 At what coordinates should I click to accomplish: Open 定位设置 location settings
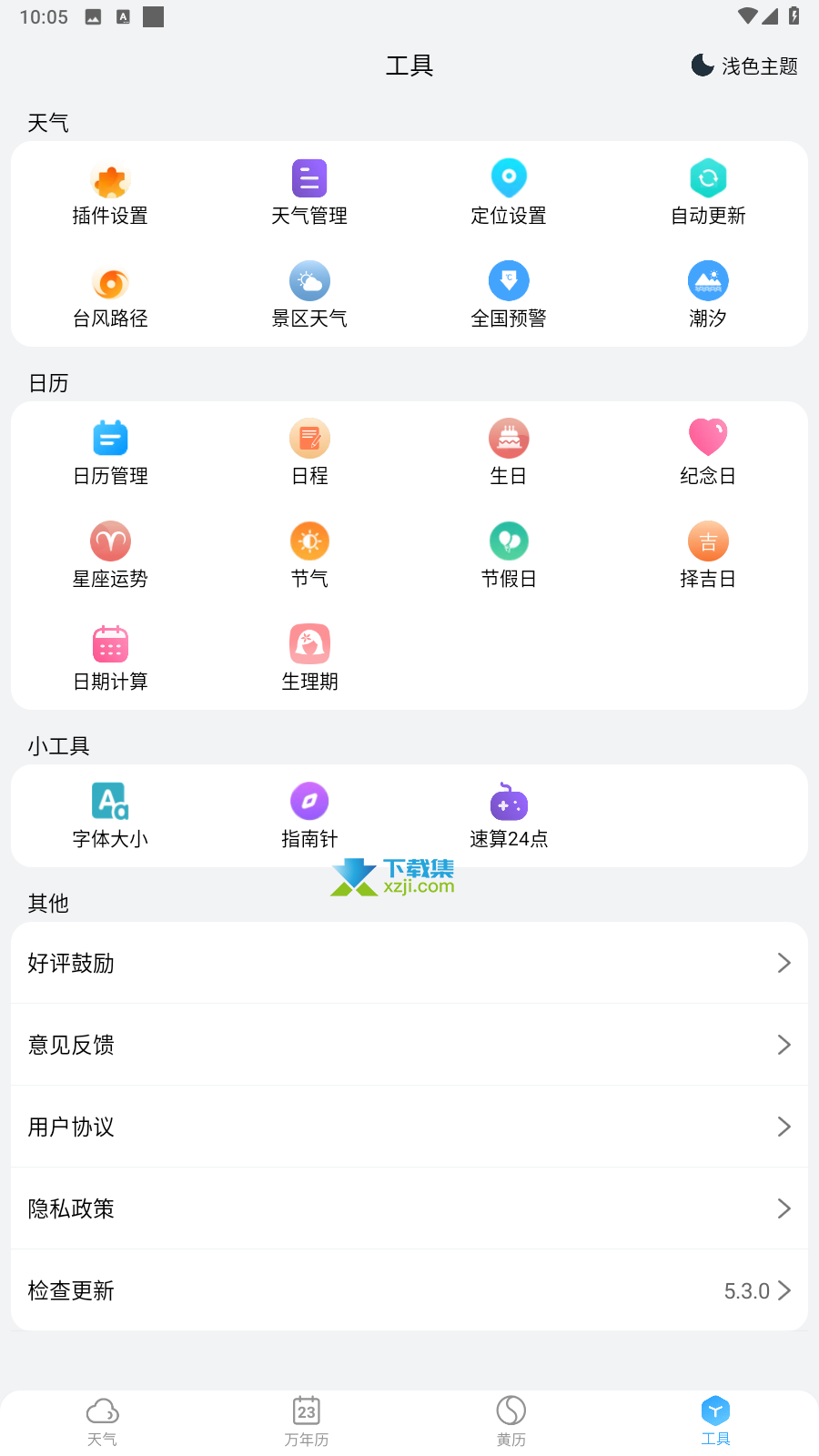[509, 194]
